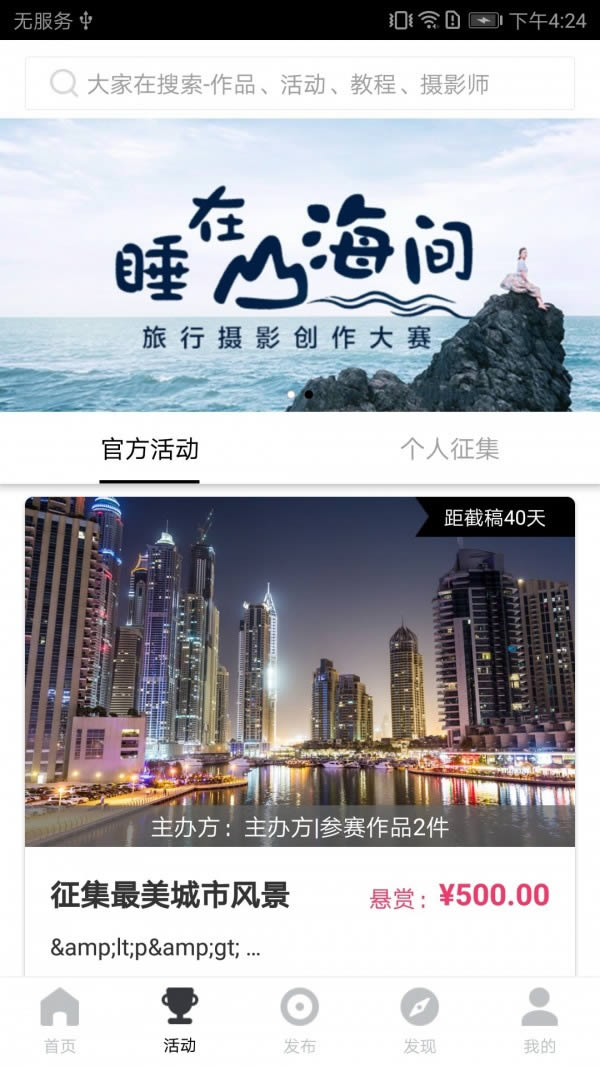Viewport: 600px width, 1067px height.
Task: Open the 睡在山海间 photography contest banner
Action: pyautogui.click(x=300, y=265)
